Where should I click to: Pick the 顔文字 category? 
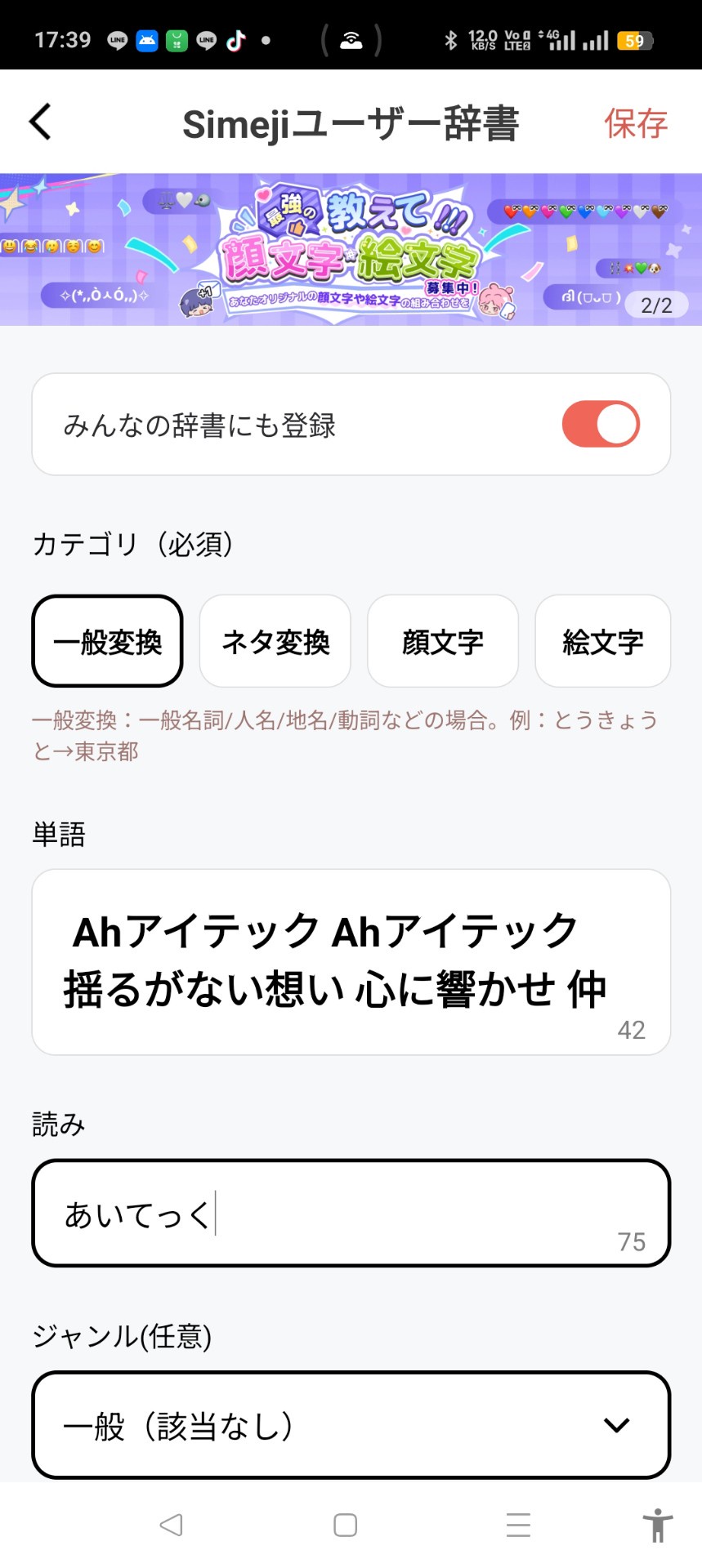click(443, 642)
